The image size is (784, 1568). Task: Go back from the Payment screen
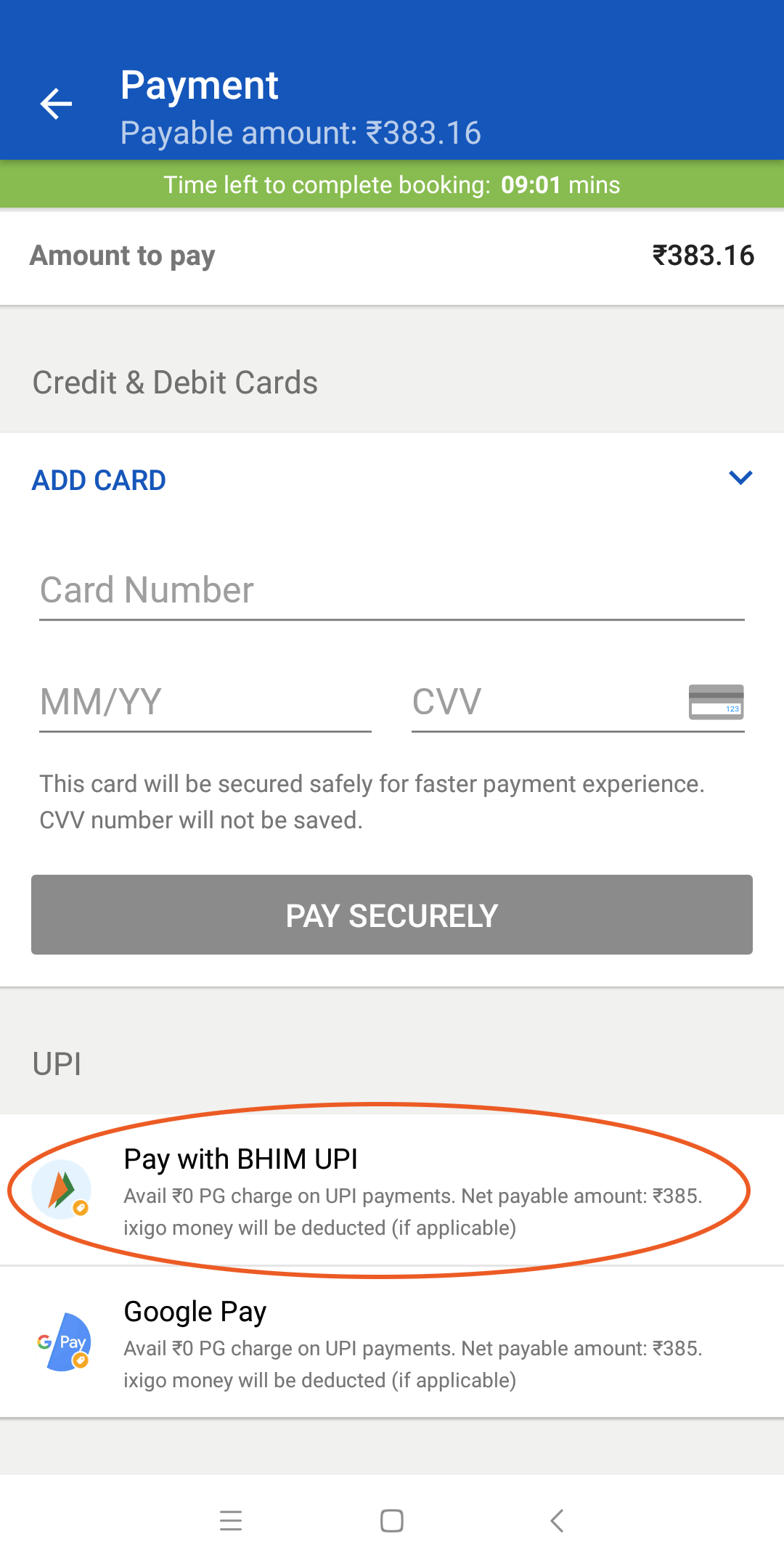pos(56,104)
